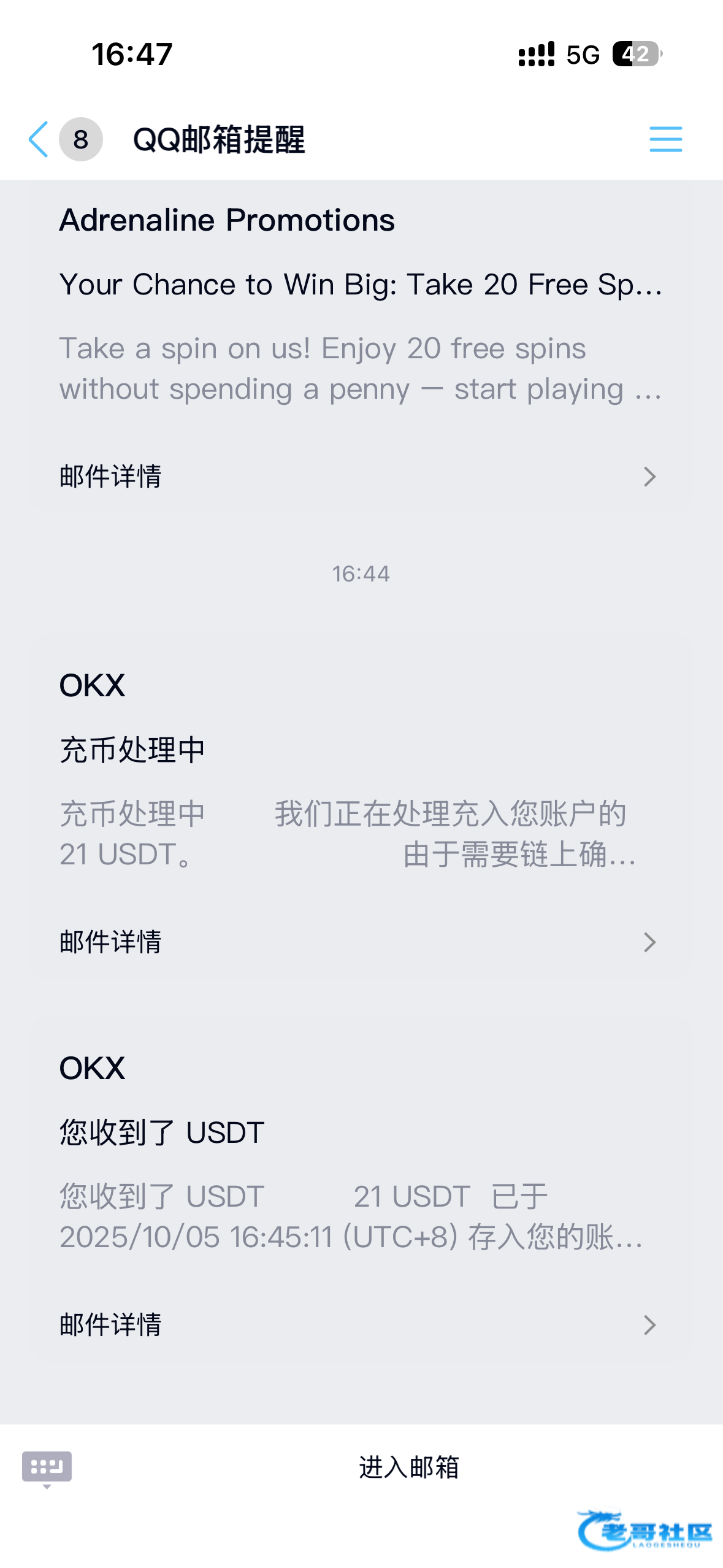The width and height of the screenshot is (723, 1568).
Task: Open the hamburger menu in the header
Action: click(x=665, y=139)
